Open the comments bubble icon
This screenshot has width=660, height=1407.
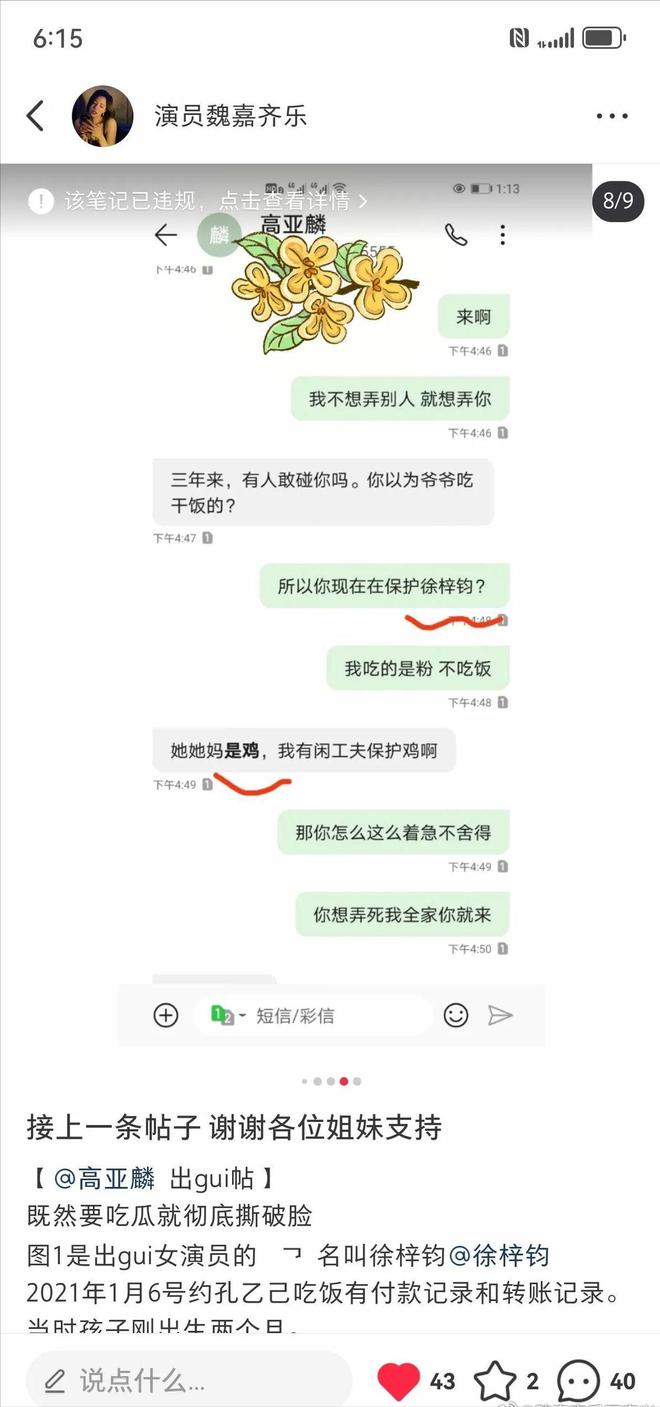[x=578, y=1381]
